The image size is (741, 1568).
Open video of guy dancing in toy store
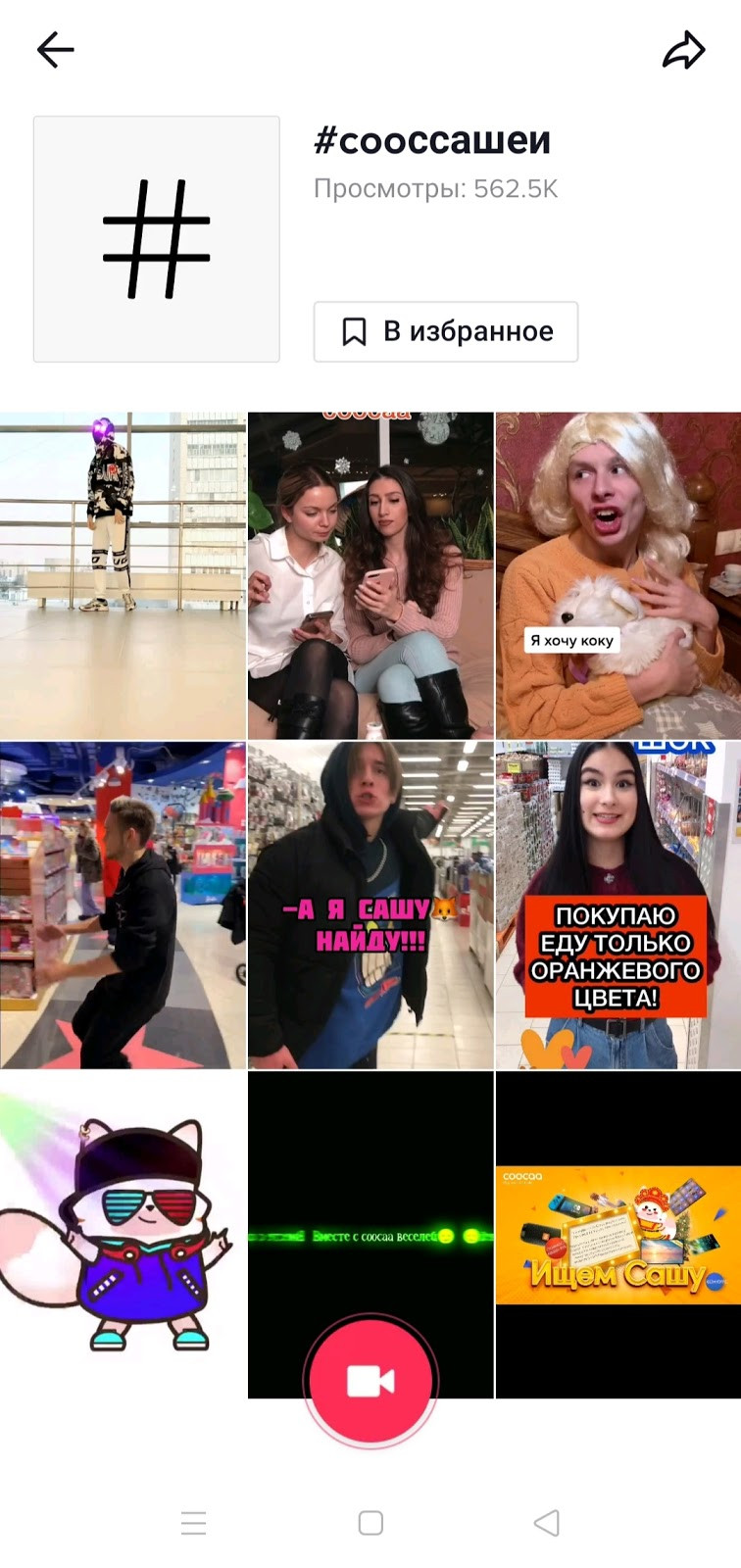pyautogui.click(x=123, y=905)
